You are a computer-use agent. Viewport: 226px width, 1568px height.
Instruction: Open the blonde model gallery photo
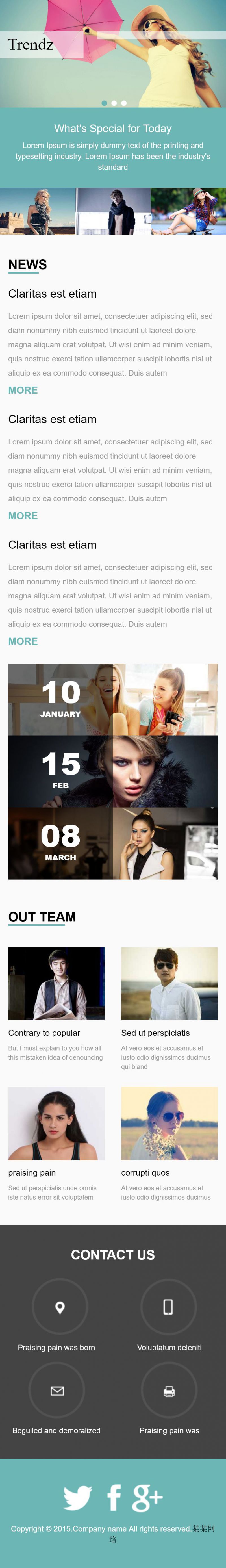pyautogui.click(x=38, y=211)
